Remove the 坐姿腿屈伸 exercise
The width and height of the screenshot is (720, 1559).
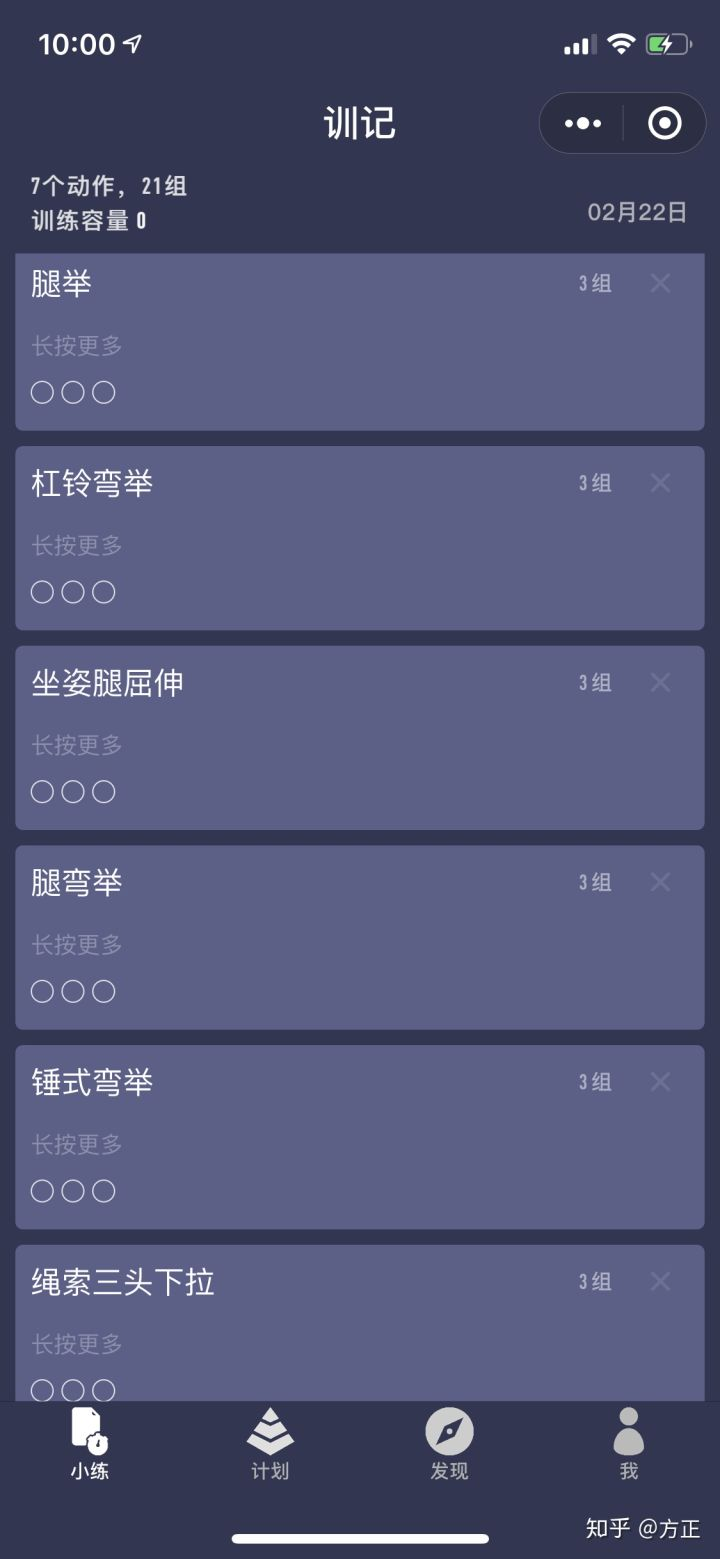point(660,683)
